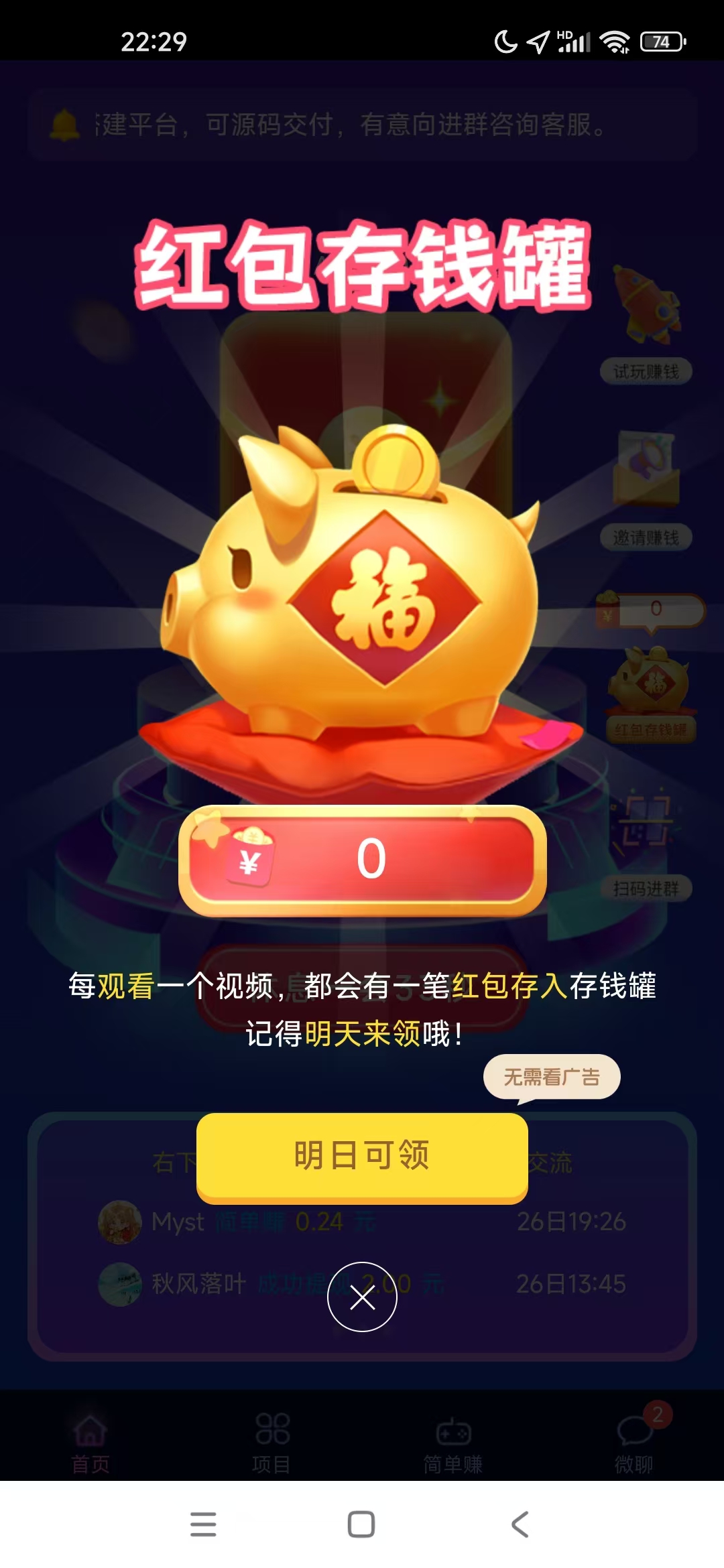The image size is (724, 1568).
Task: Tap the 明日可领 yellow button
Action: 362,1156
